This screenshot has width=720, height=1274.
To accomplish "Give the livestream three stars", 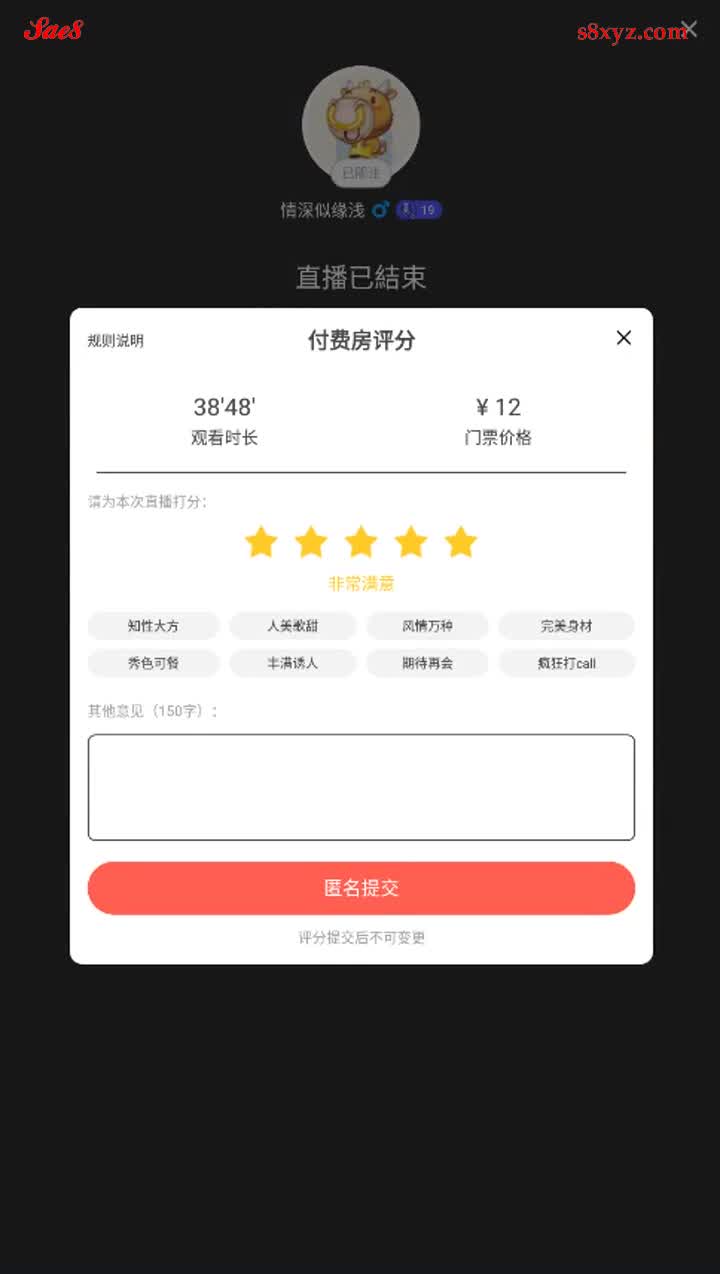I will [x=361, y=542].
